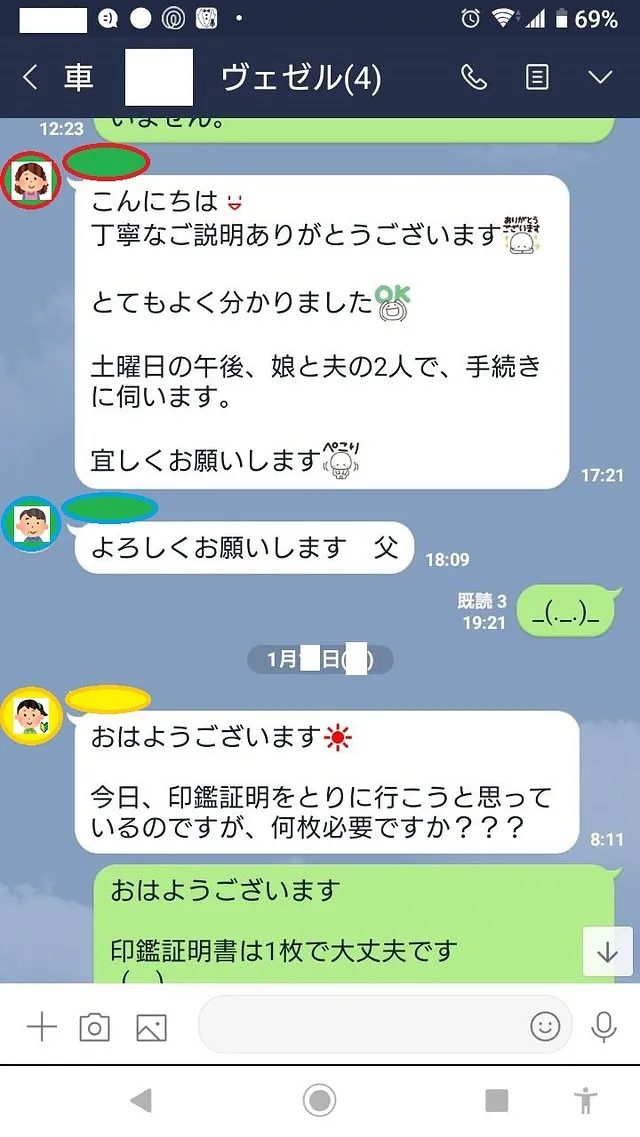Go back to the chat list
The width and height of the screenshot is (640, 1137).
30,79
